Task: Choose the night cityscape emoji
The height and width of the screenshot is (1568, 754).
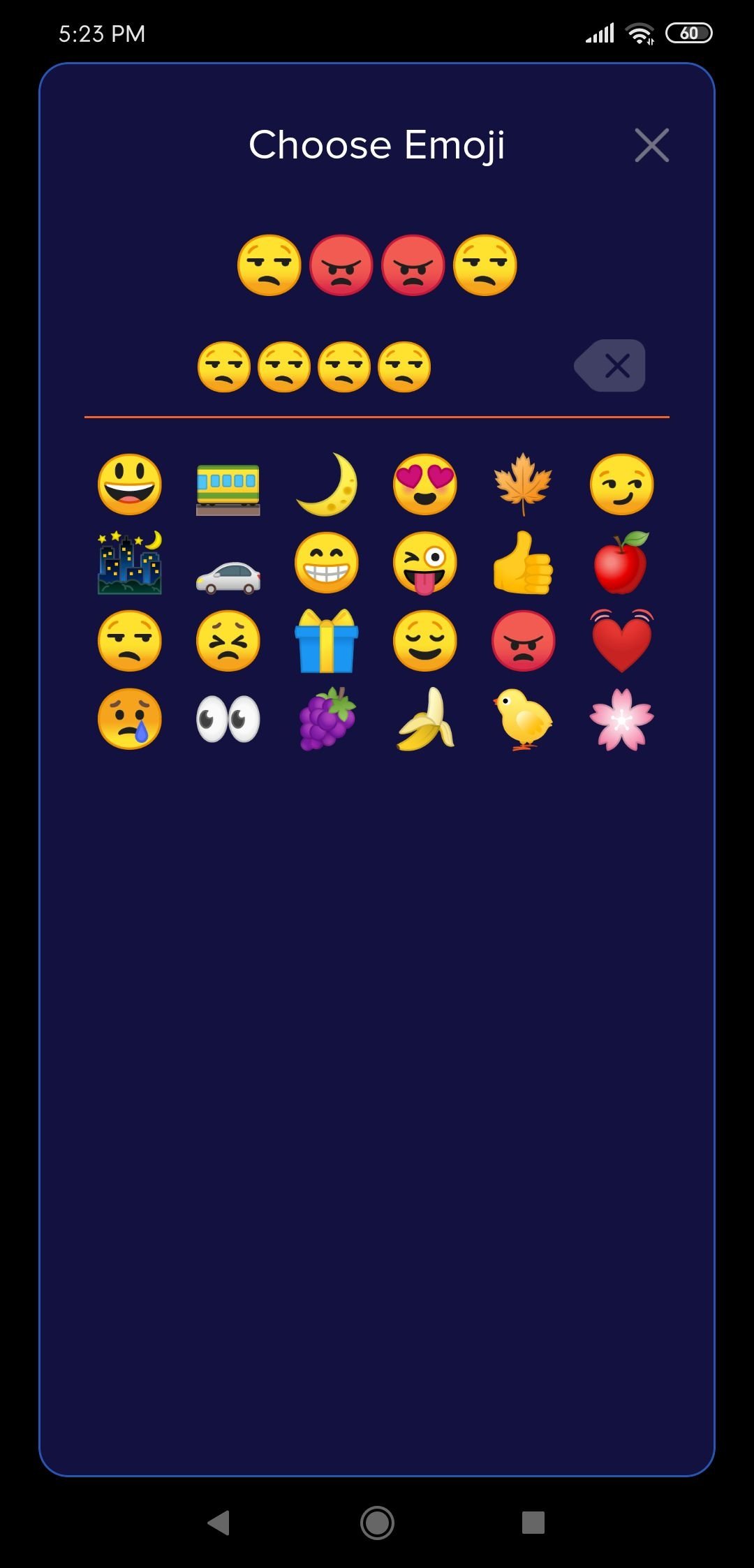Action: [x=130, y=563]
